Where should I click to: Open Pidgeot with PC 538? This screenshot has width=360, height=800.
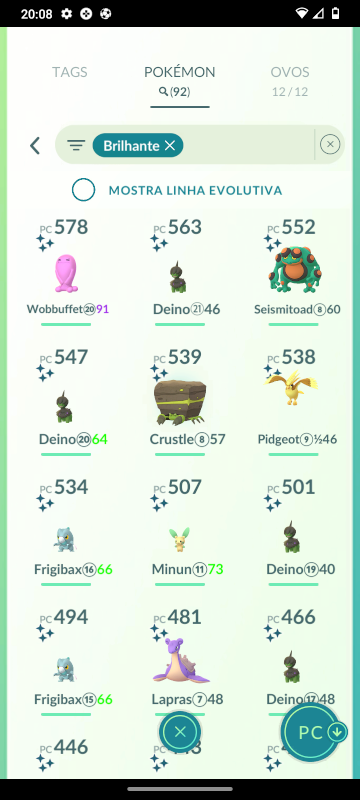click(295, 401)
